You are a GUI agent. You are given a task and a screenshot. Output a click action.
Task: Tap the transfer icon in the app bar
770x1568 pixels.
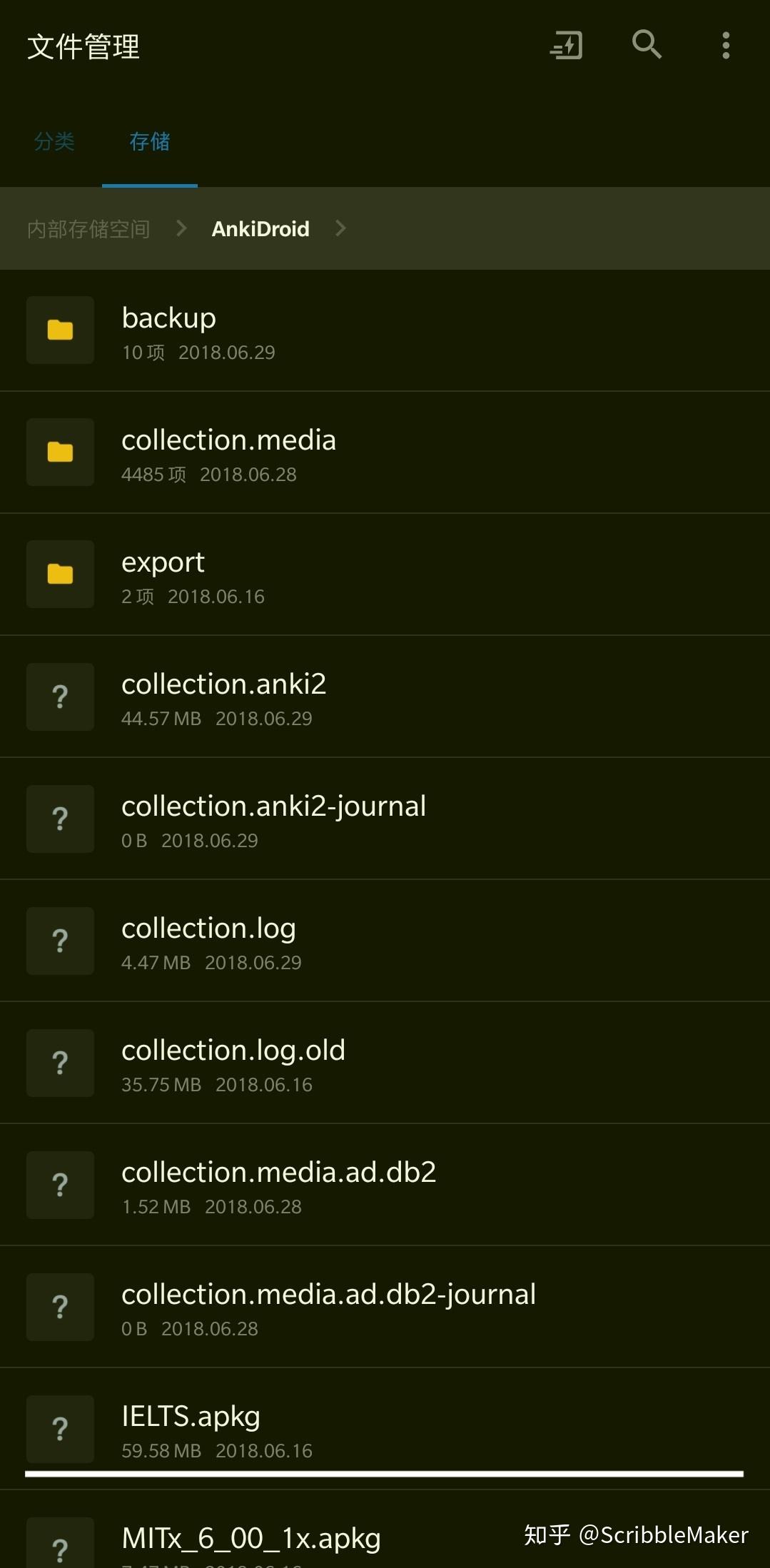tap(567, 46)
